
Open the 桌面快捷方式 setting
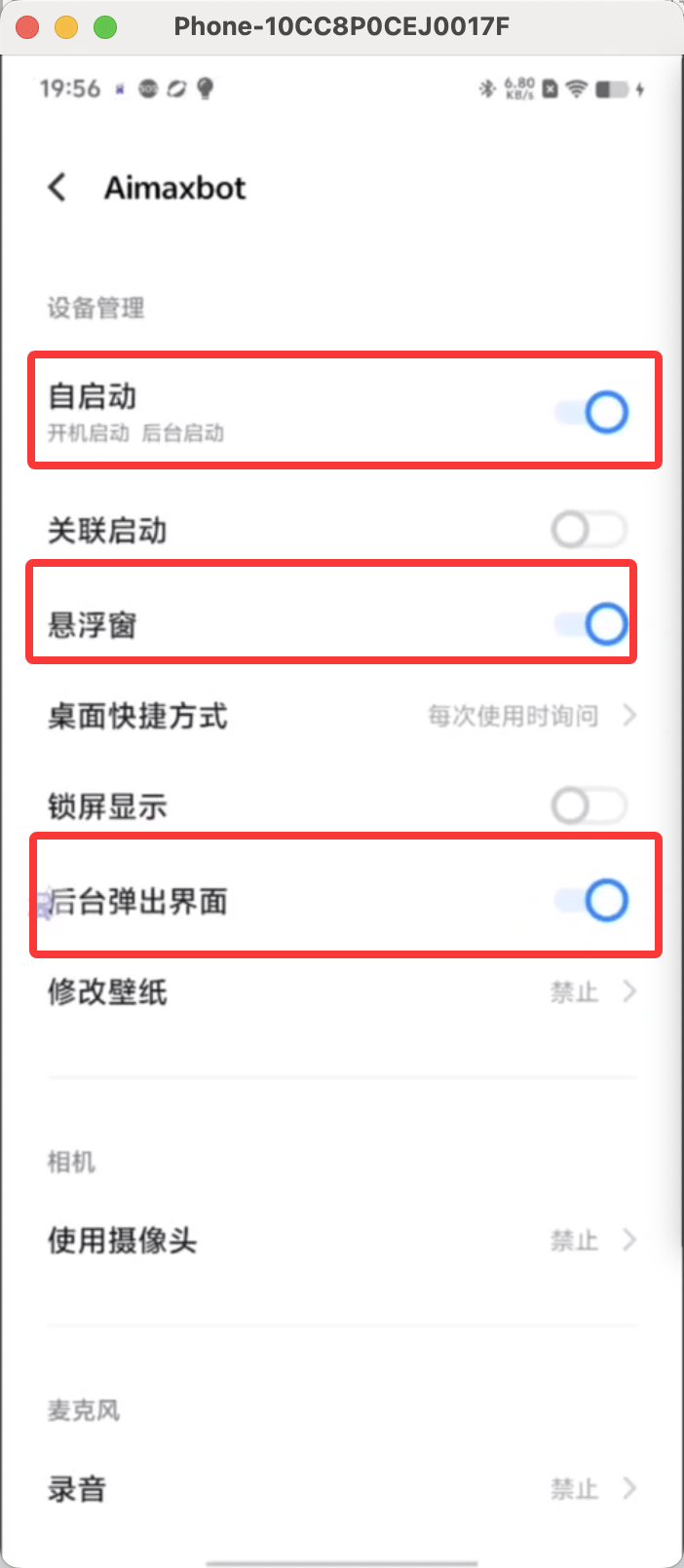coord(342,717)
